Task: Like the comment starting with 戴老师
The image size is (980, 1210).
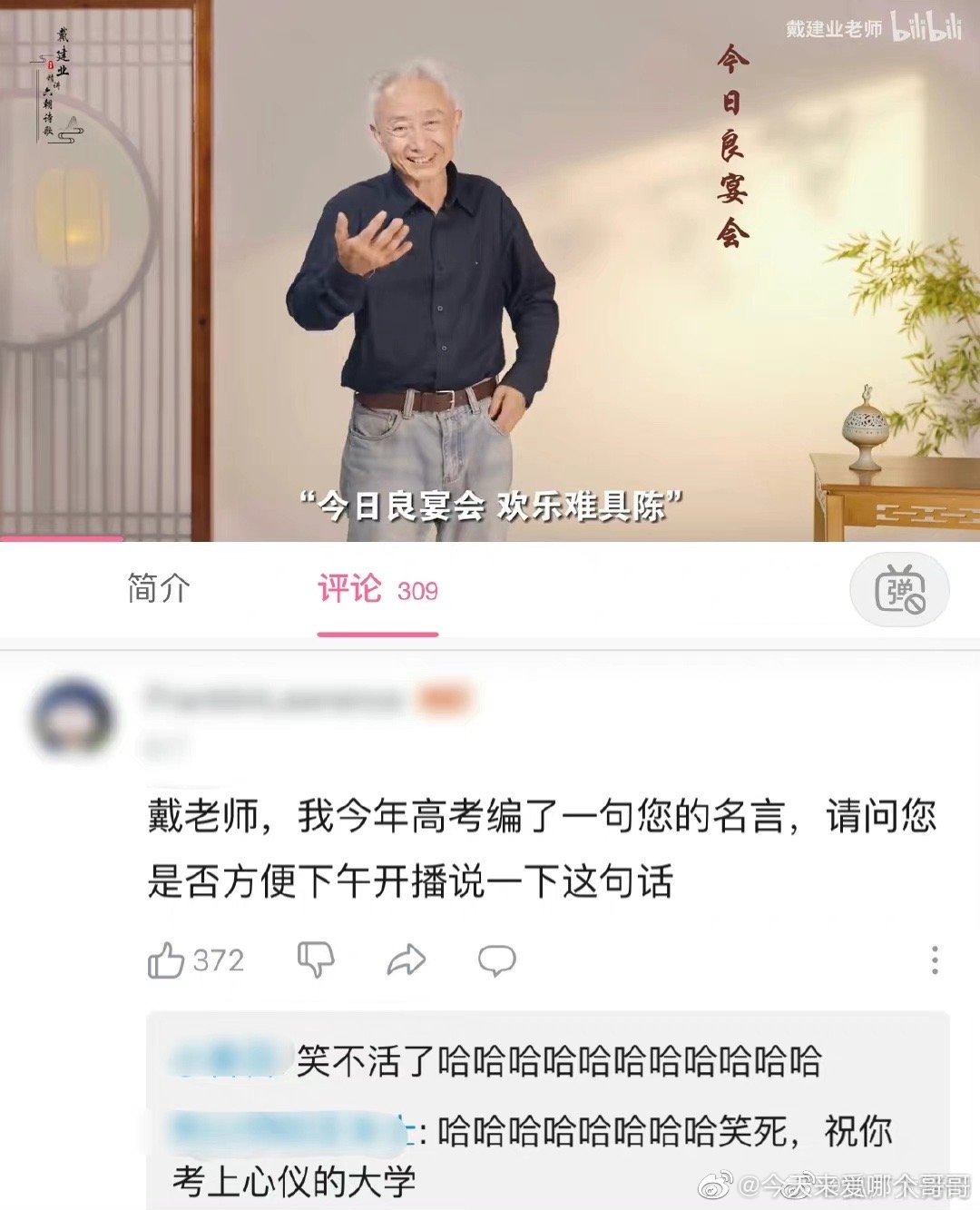Action: pyautogui.click(x=167, y=960)
